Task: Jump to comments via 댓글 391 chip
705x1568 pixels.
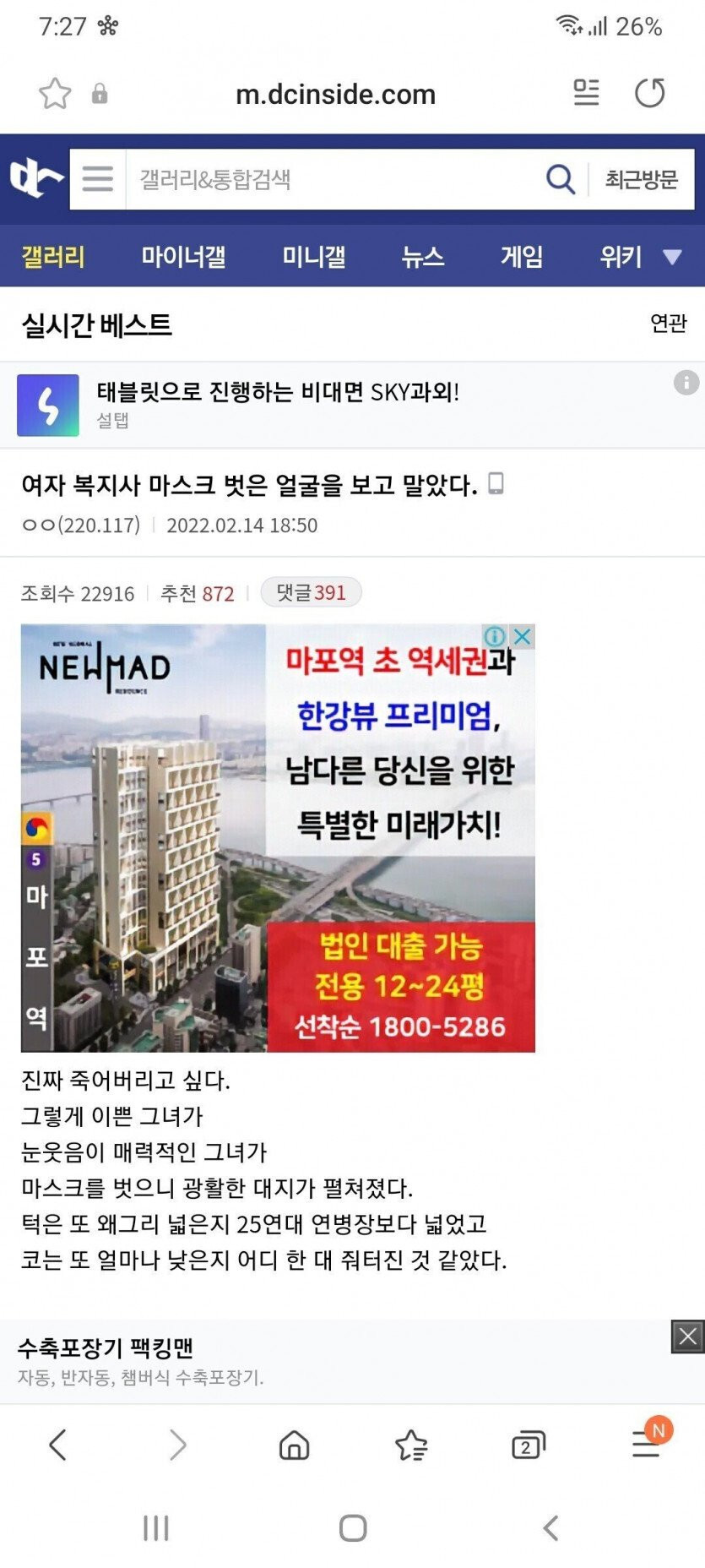Action: (311, 592)
